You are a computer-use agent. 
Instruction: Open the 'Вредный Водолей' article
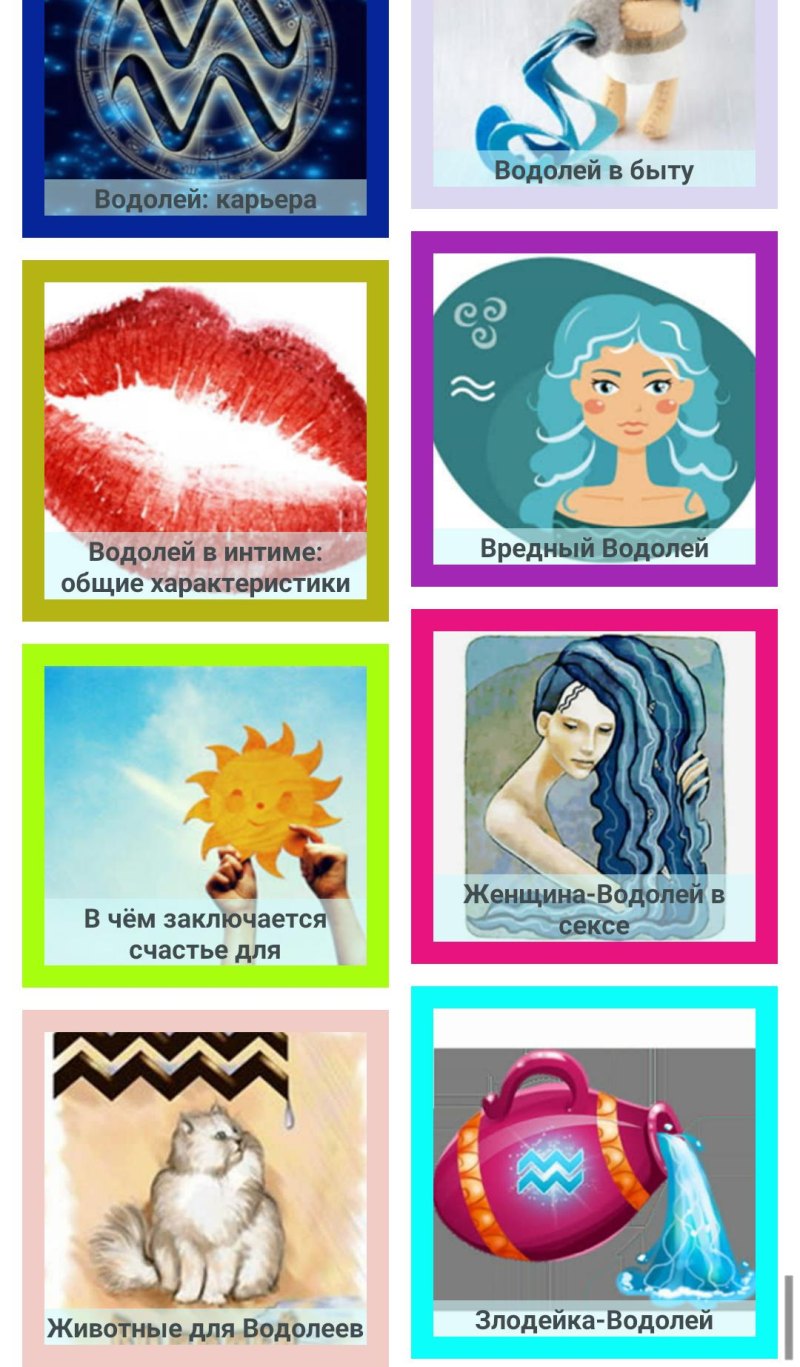[594, 408]
